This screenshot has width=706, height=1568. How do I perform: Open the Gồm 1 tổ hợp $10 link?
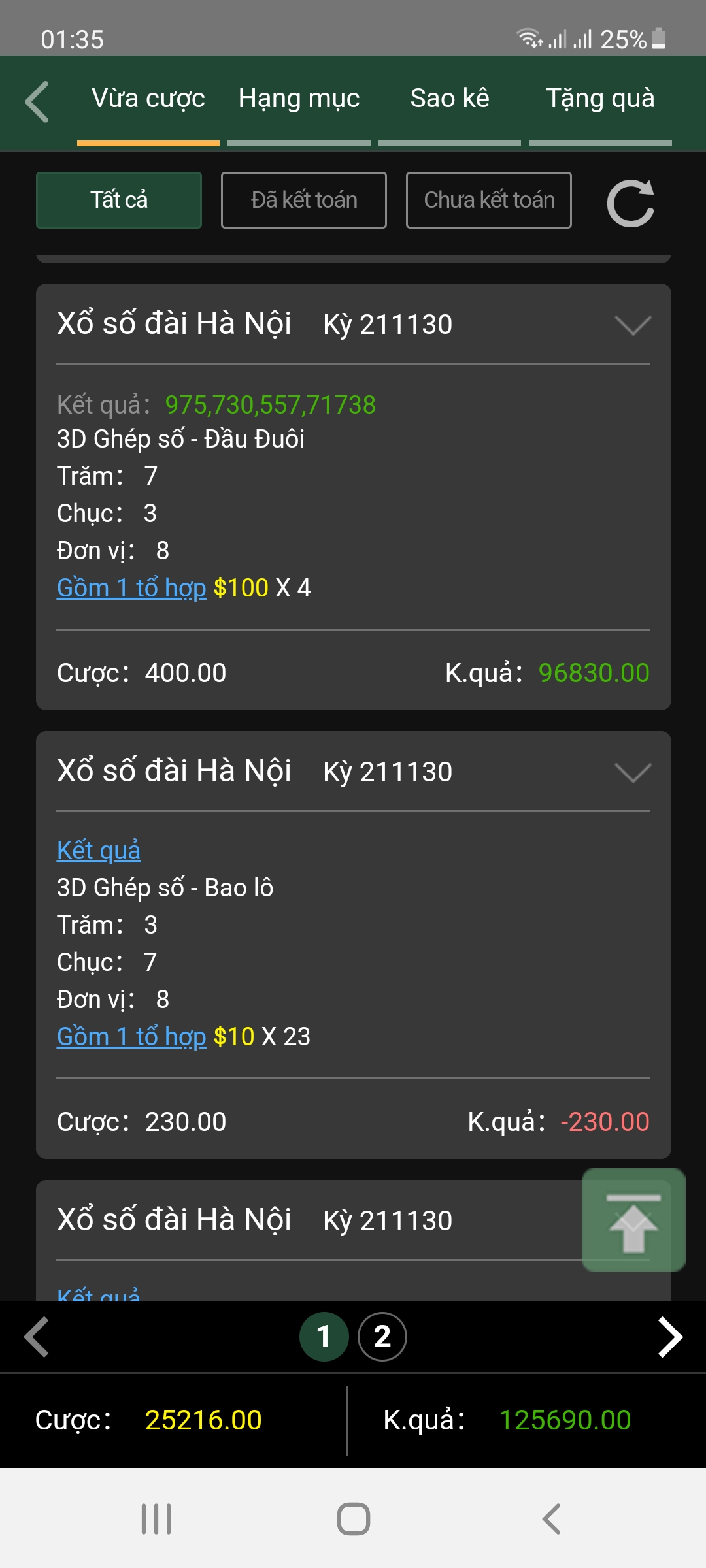click(131, 1037)
